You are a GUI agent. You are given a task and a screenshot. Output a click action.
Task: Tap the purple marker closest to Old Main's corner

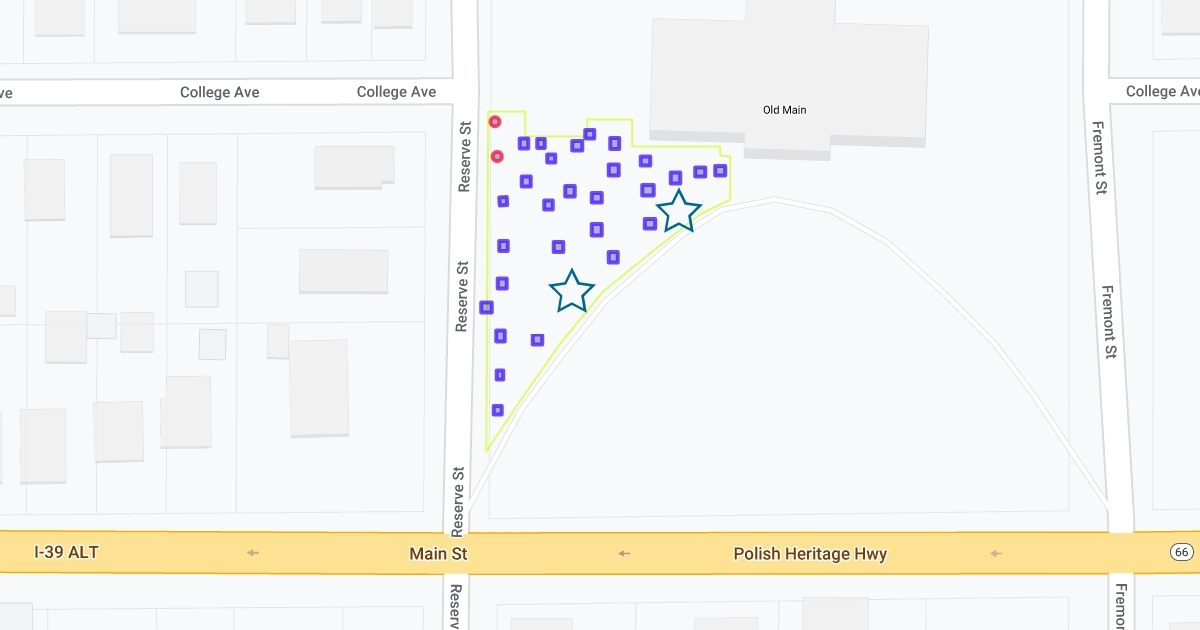tap(645, 161)
